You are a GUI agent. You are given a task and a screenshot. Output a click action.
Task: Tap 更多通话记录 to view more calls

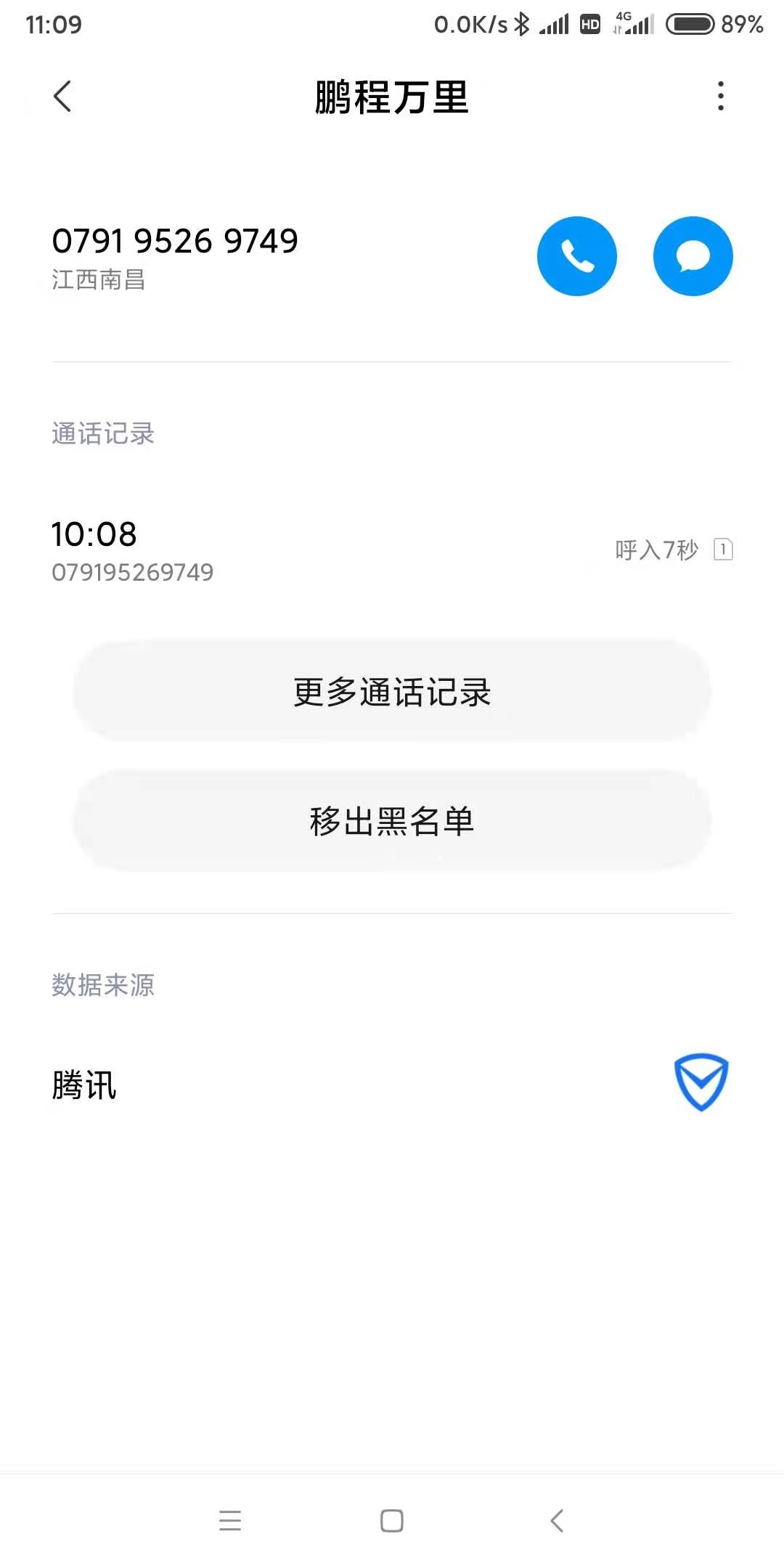(392, 692)
